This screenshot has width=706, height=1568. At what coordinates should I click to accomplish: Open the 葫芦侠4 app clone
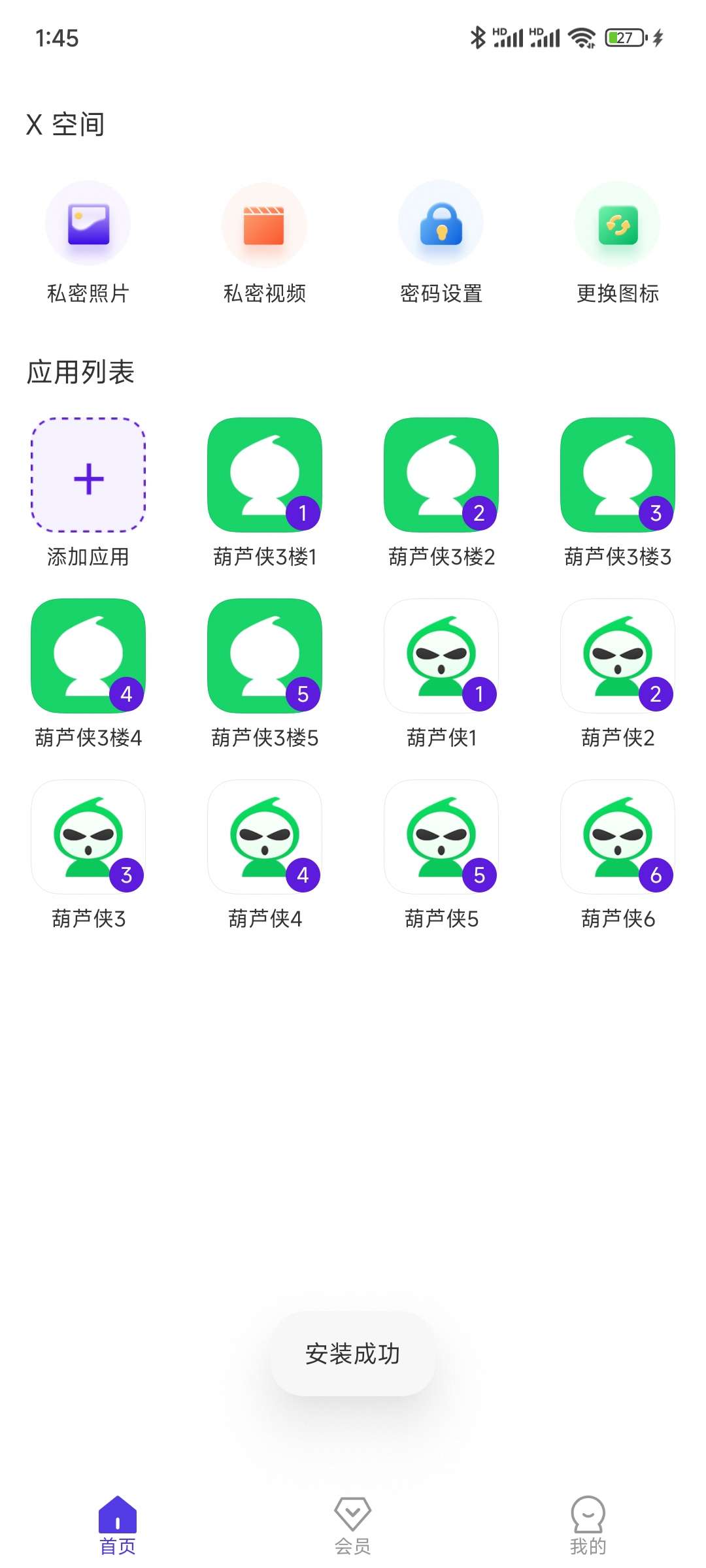point(265,837)
